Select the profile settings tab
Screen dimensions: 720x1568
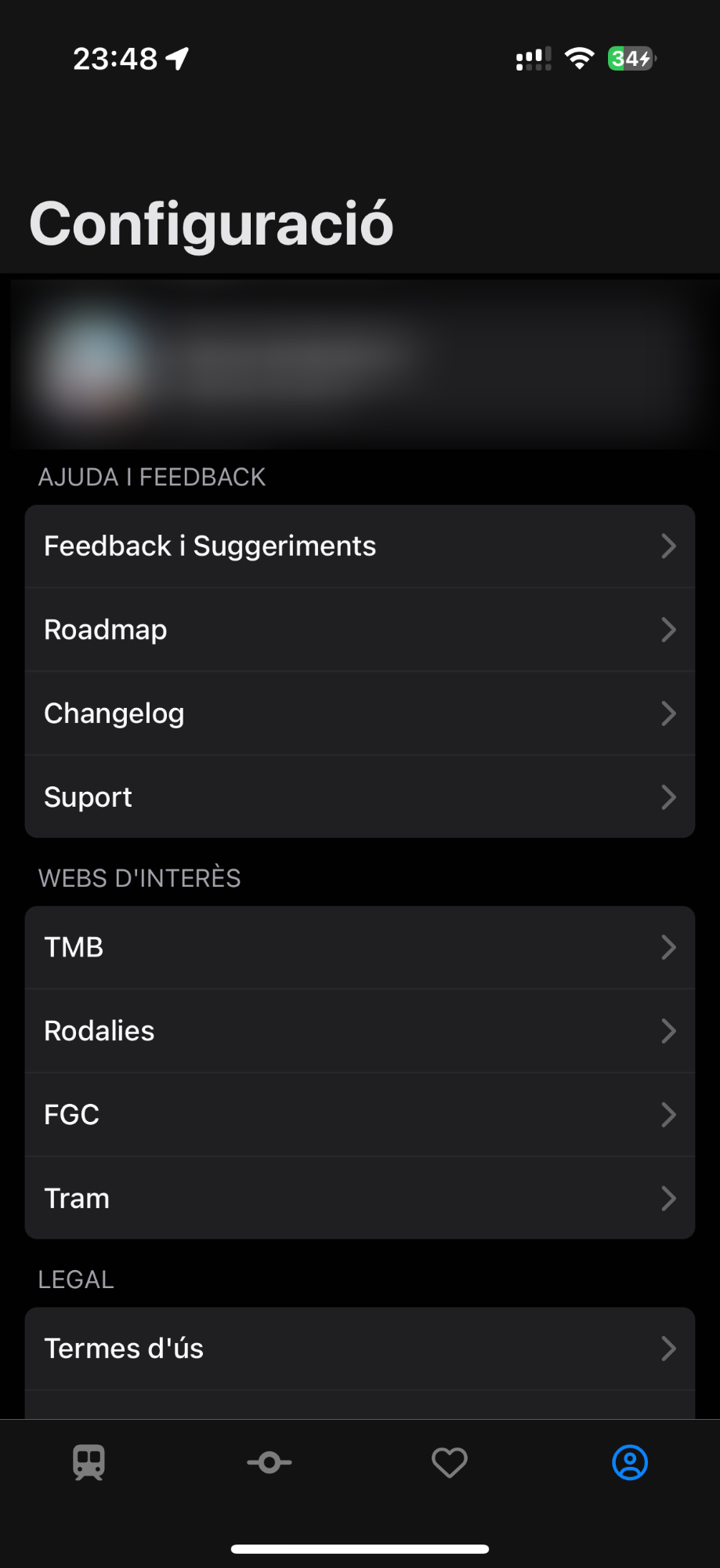tap(630, 1463)
